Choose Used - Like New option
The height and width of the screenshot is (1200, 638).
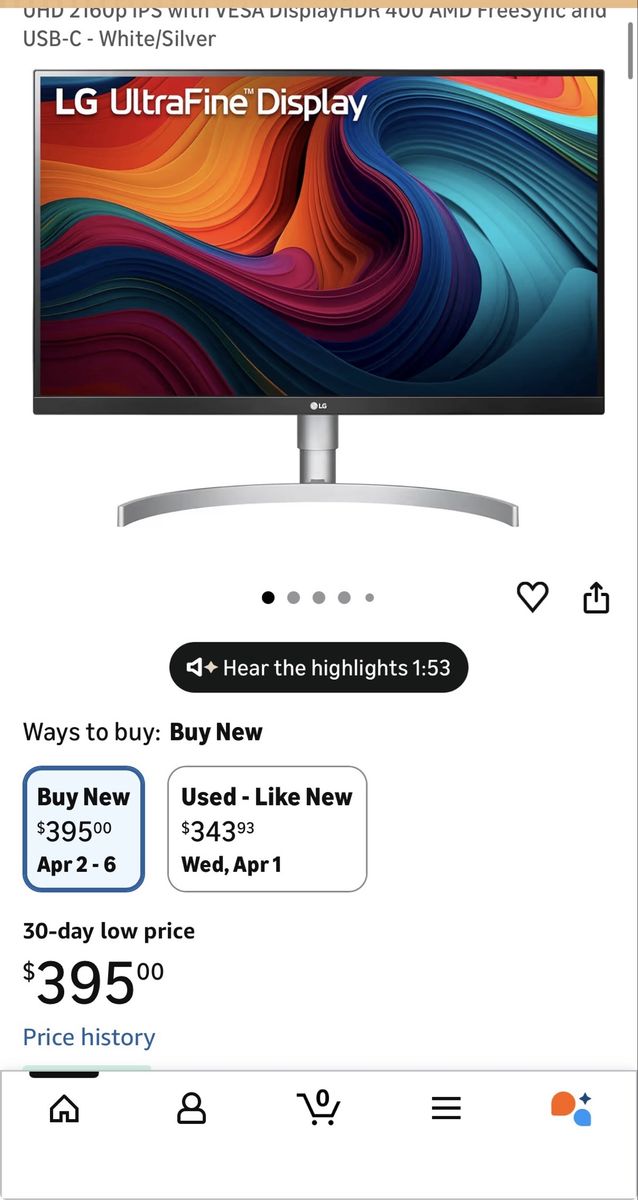[267, 829]
